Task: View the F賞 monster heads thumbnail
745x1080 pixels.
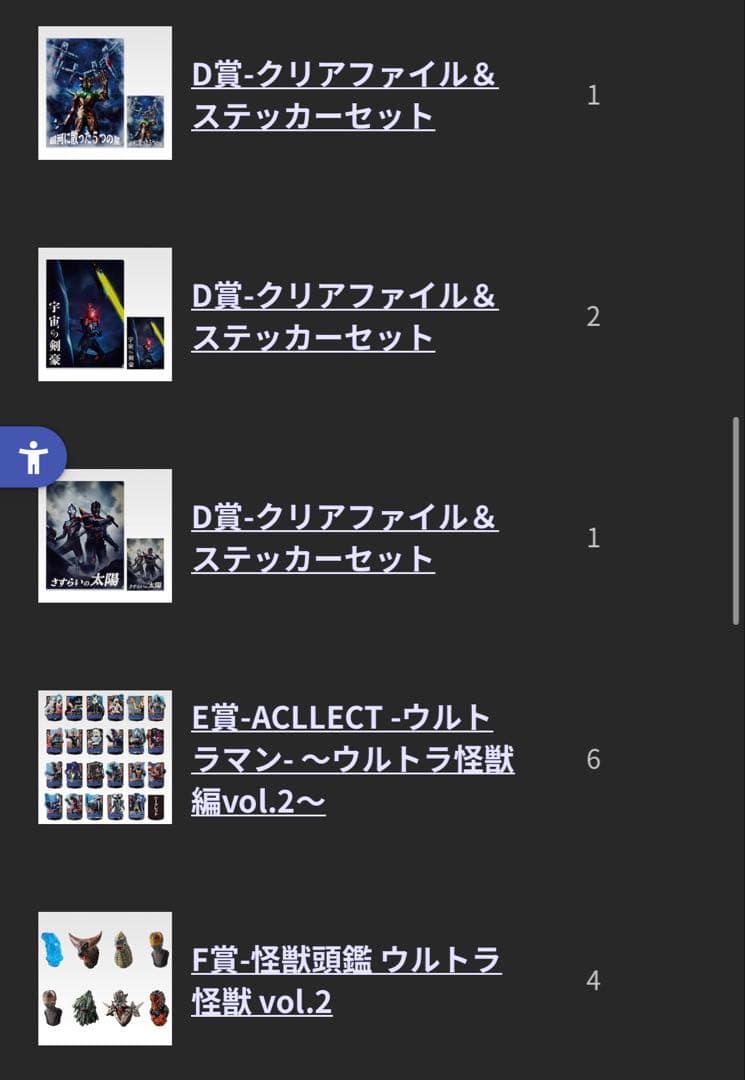Action: click(x=105, y=978)
